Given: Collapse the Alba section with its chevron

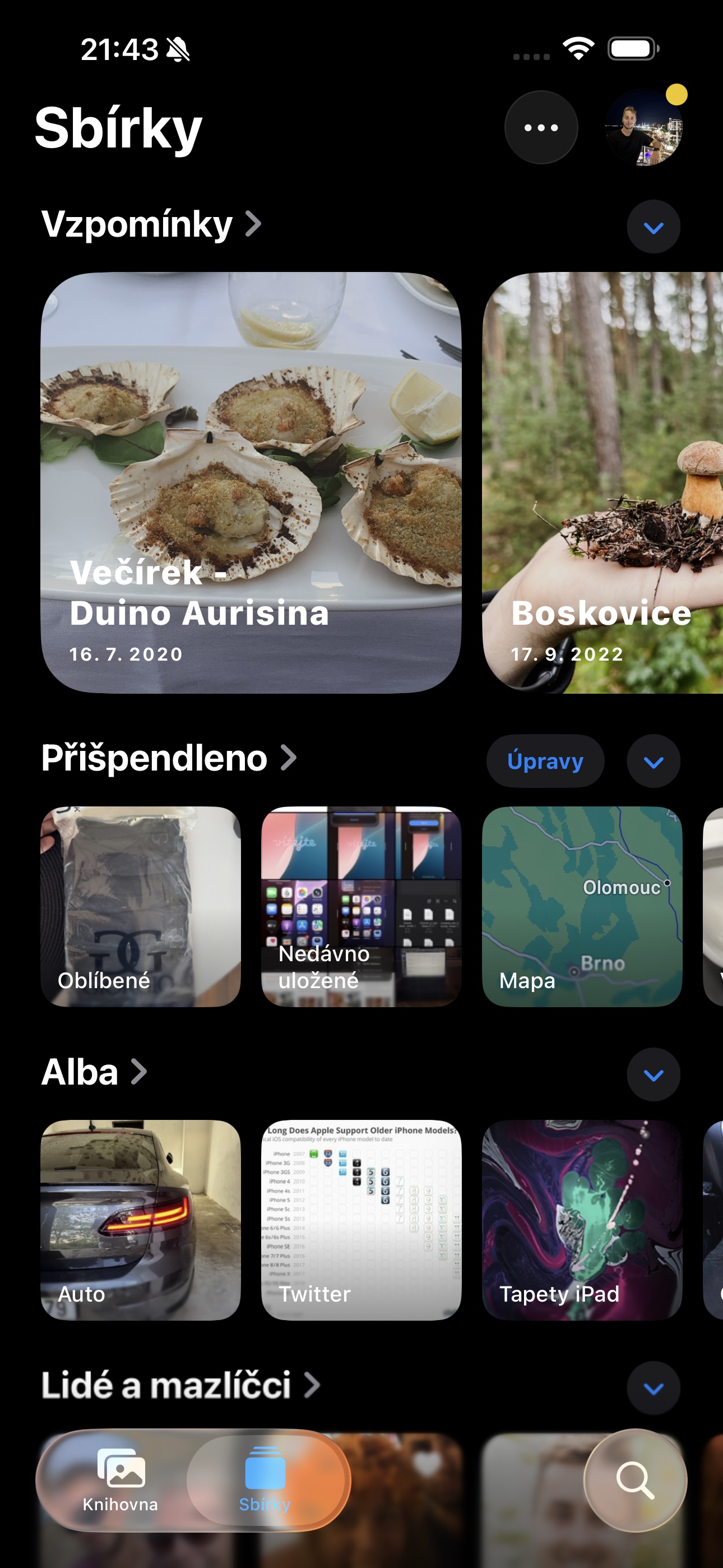Looking at the screenshot, I should click(654, 1074).
